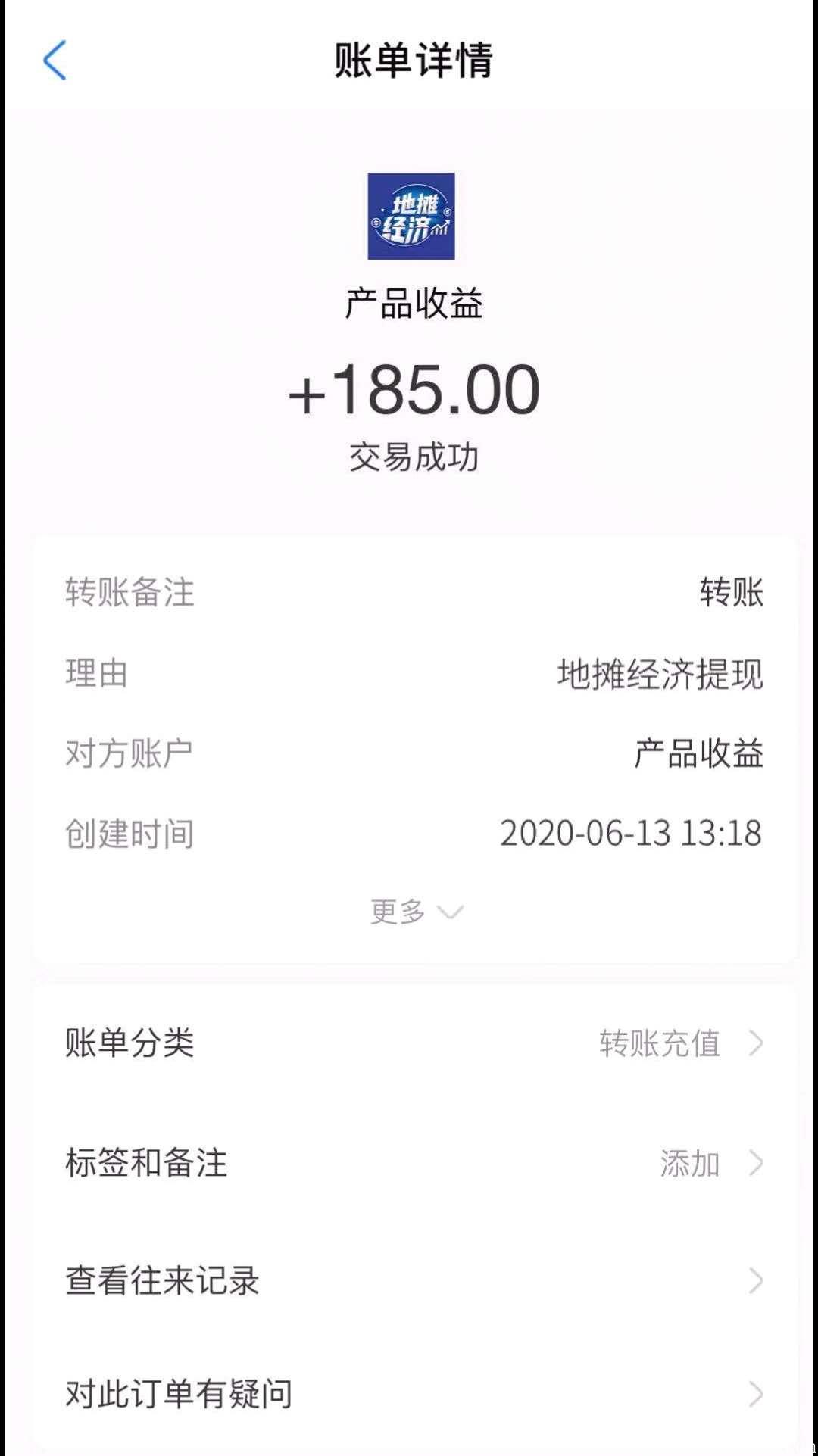Image resolution: width=818 pixels, height=1456 pixels.
Task: Open 查看往来记录
Action: pyautogui.click(x=414, y=1280)
